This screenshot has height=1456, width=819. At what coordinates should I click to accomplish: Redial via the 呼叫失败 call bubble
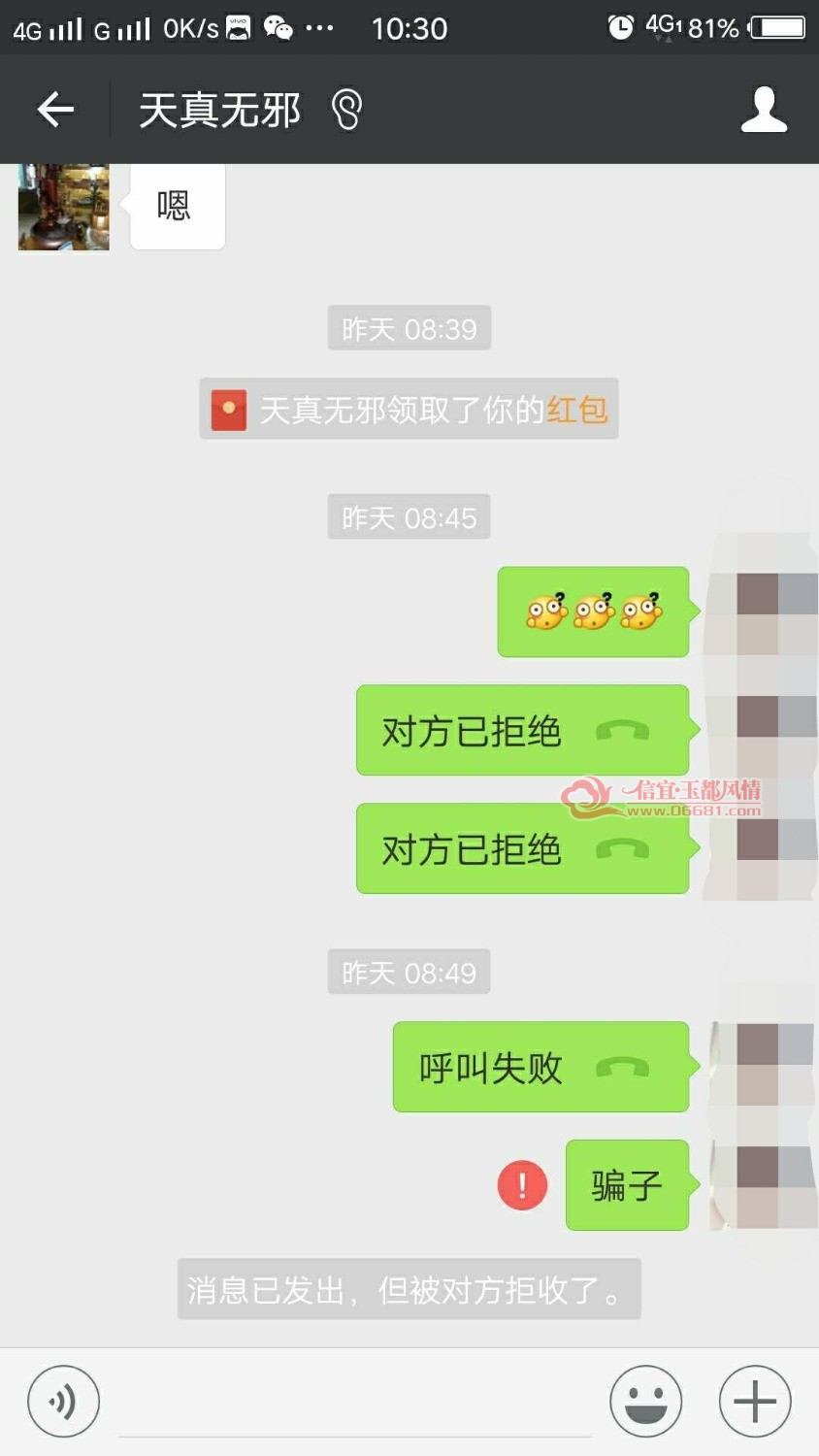coord(541,1068)
